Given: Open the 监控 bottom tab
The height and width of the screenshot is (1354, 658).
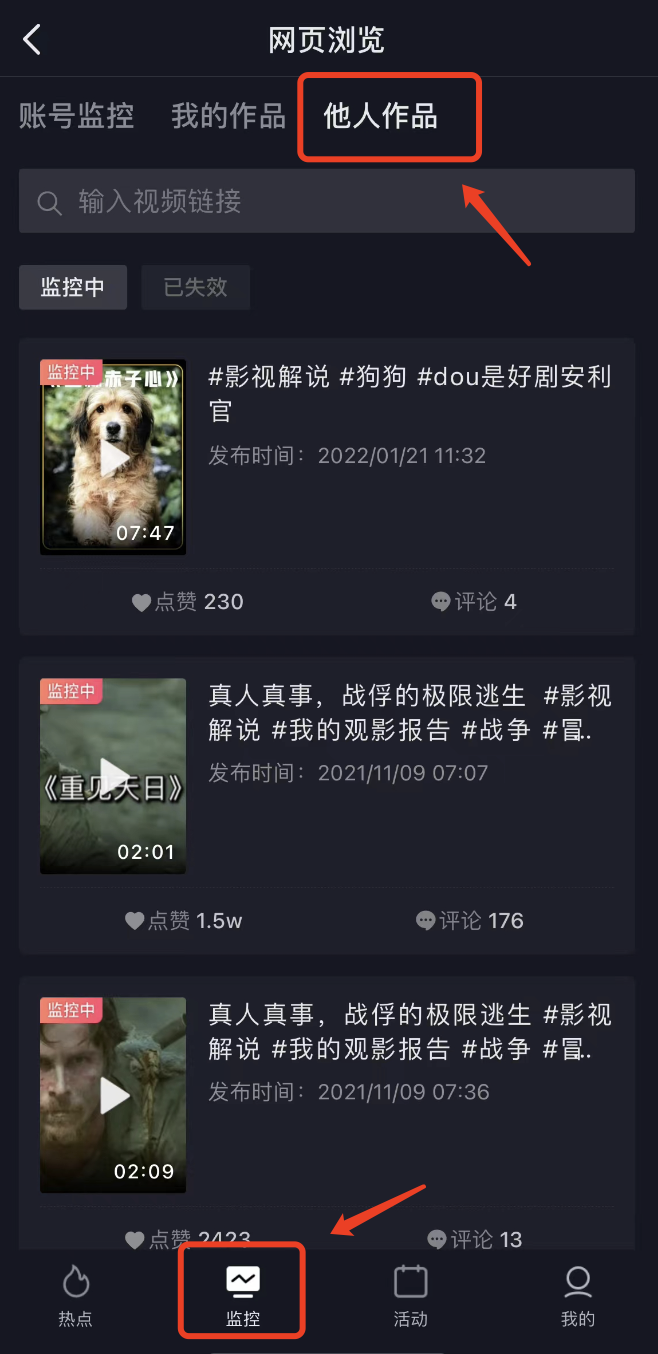Looking at the screenshot, I should click(x=243, y=1295).
